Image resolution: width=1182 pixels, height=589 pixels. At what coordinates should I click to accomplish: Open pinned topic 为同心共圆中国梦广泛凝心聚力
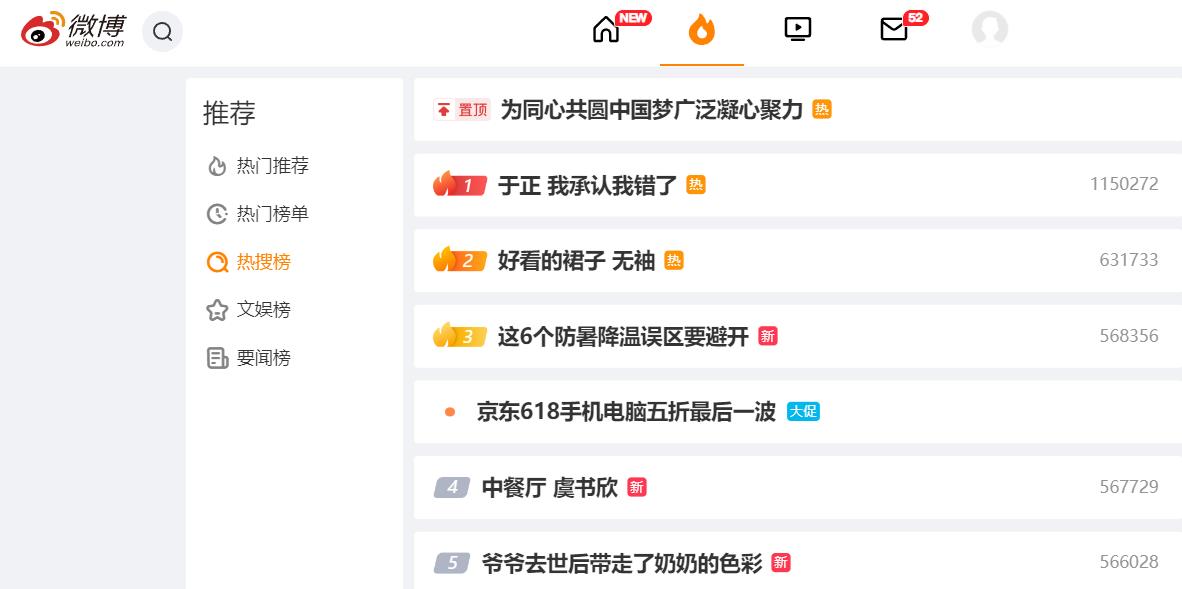(651, 110)
